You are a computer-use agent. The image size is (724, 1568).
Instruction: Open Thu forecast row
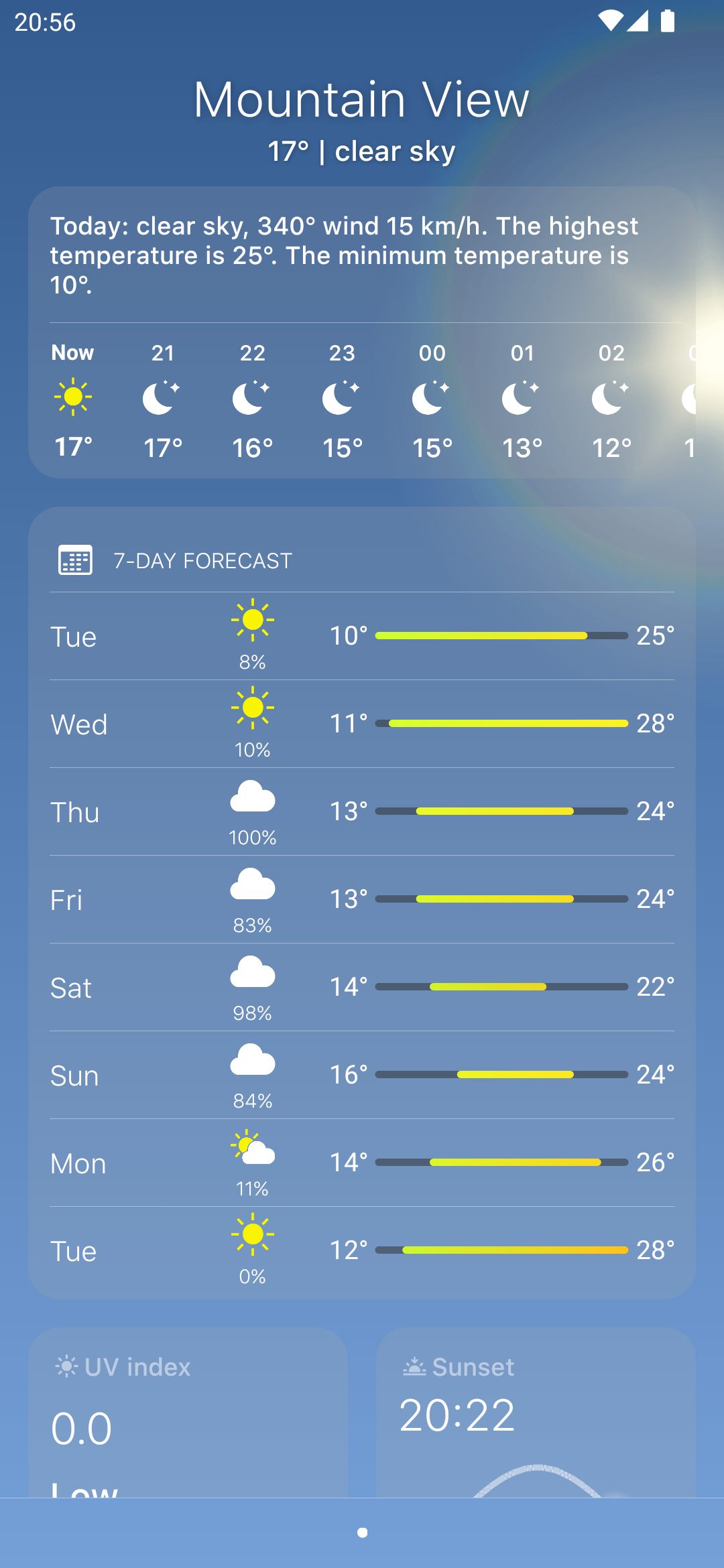point(362,811)
